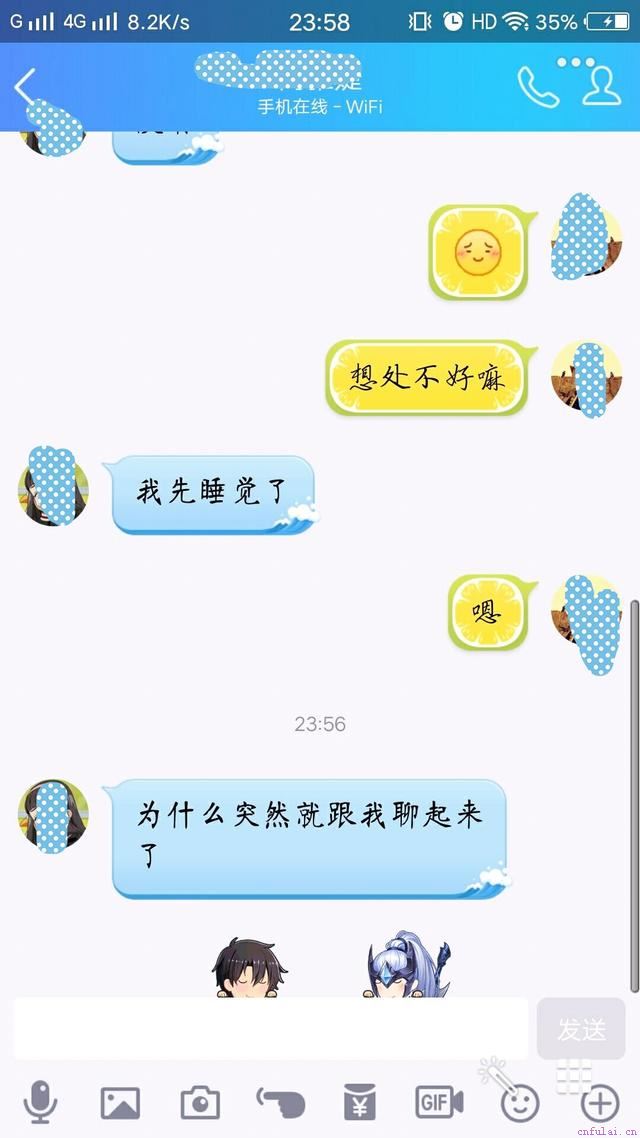Open the red packet option
Screen dimensions: 640x1138
360,1103
